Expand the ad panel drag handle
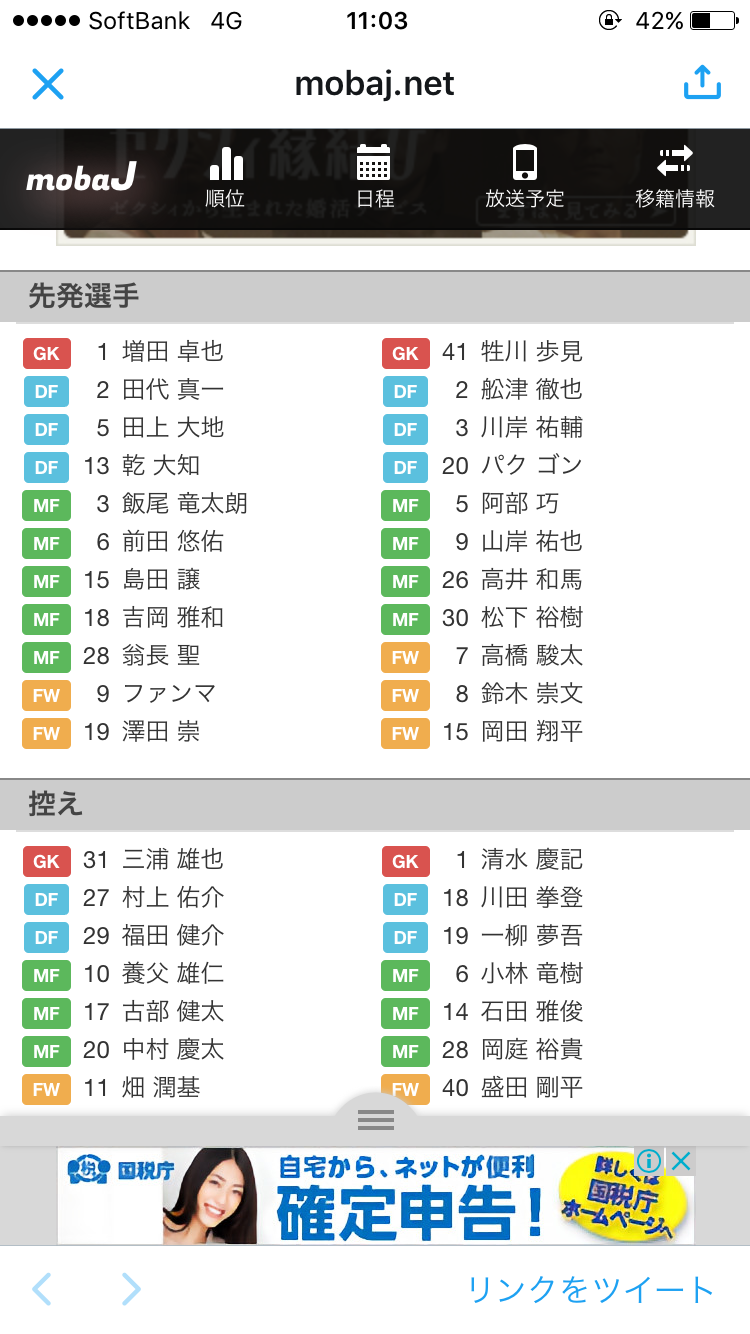Image resolution: width=750 pixels, height=1334 pixels. (375, 1119)
